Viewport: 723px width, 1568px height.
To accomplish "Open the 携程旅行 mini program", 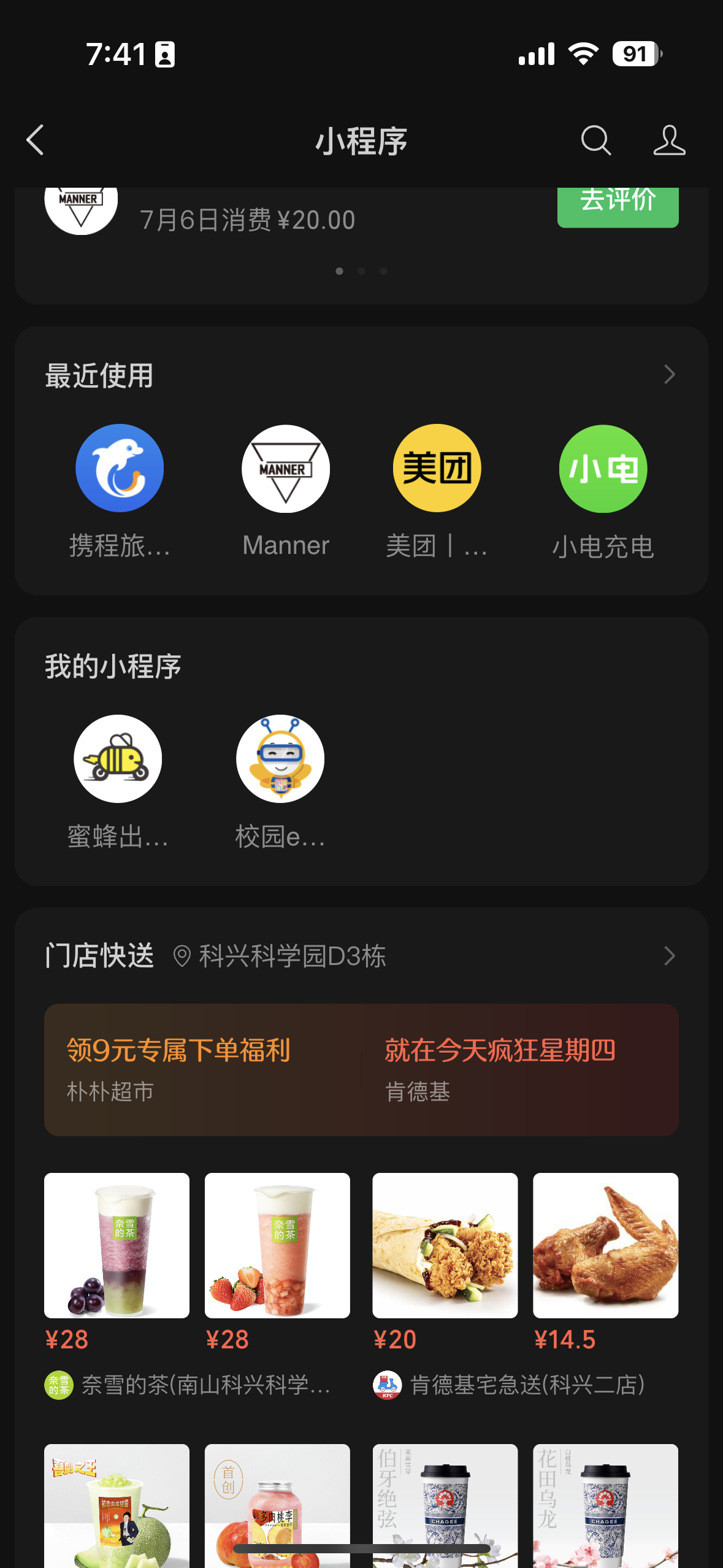I will click(x=120, y=468).
